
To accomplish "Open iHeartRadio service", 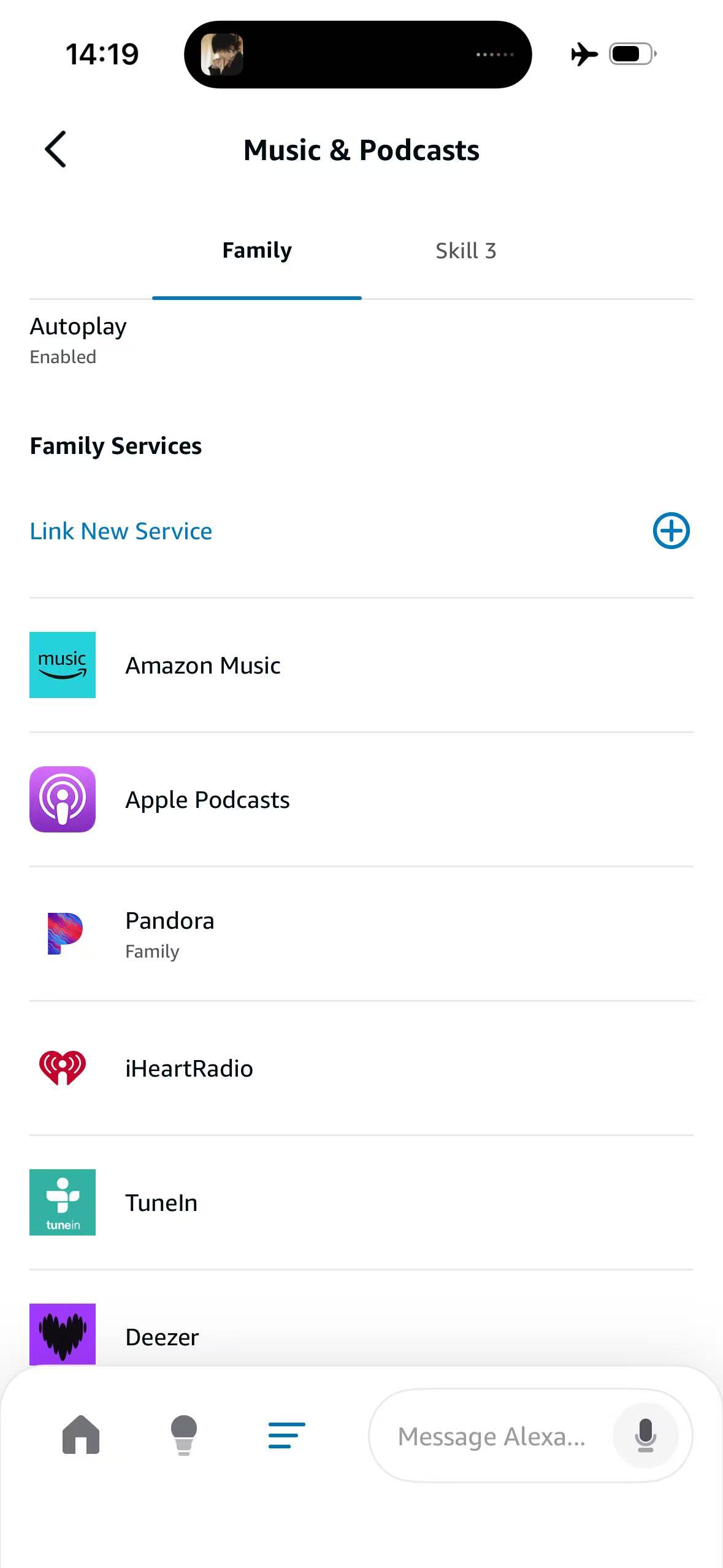I will click(189, 1069).
